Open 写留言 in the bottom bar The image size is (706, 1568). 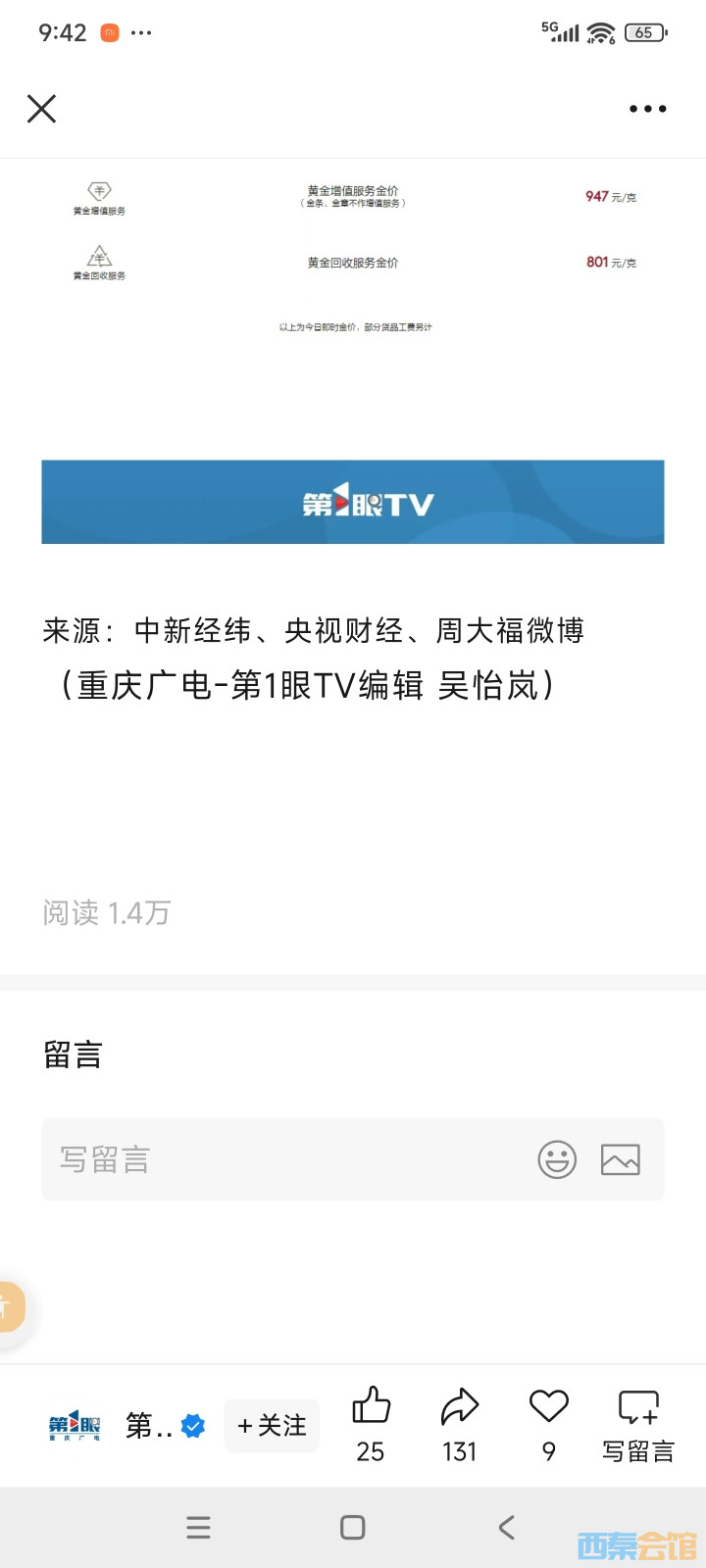637,1424
